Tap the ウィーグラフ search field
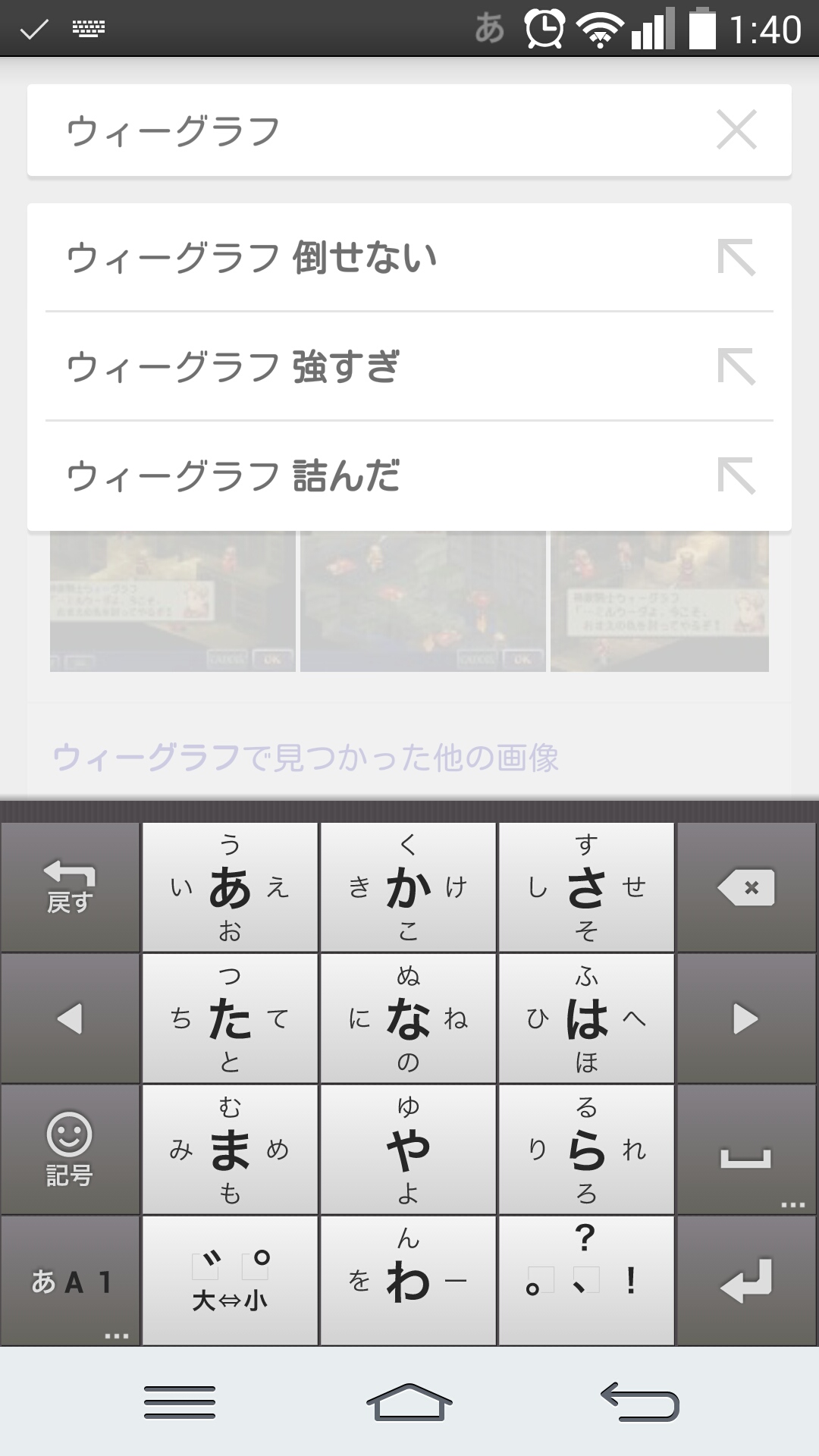 [364, 130]
